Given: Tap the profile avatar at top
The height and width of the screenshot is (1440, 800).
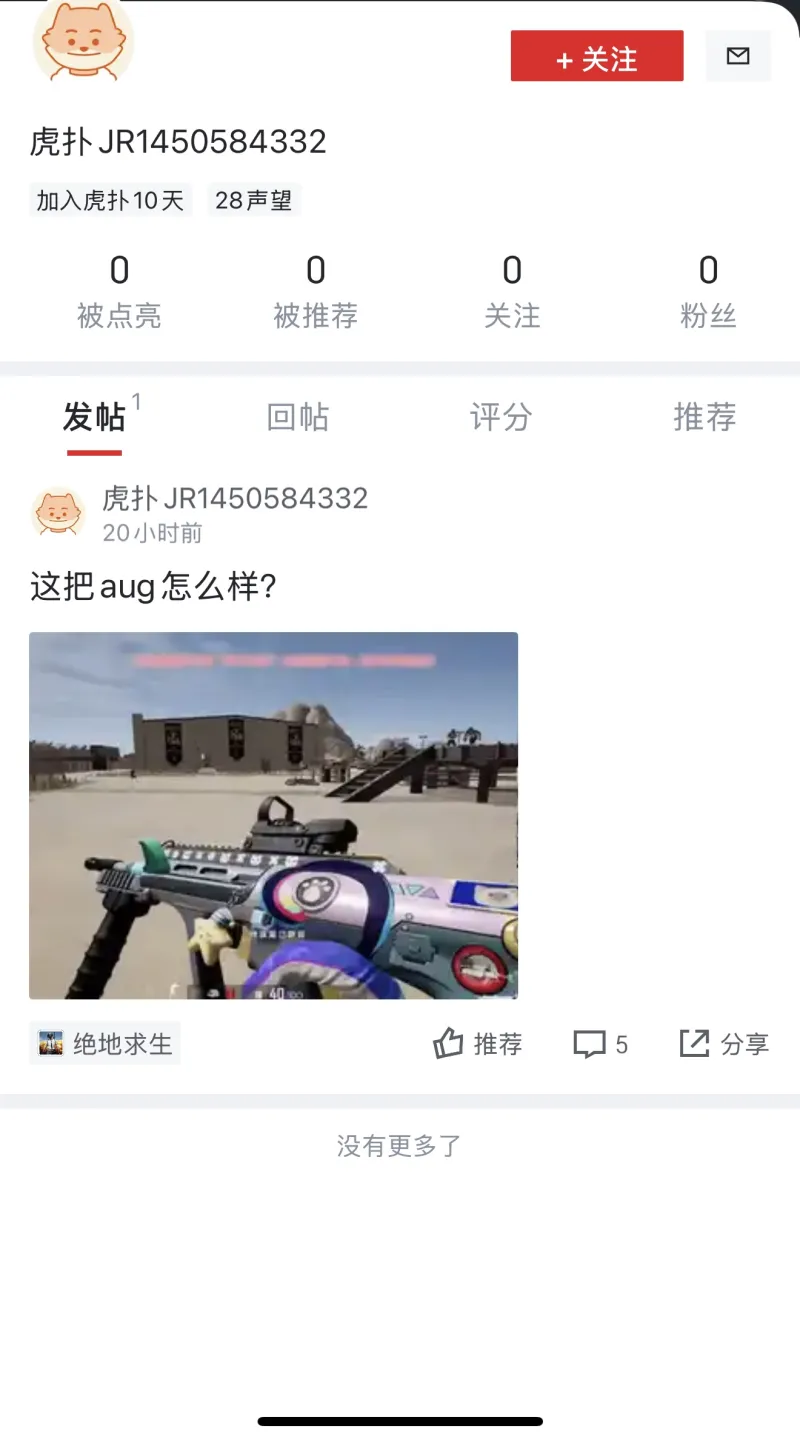Looking at the screenshot, I should [83, 40].
